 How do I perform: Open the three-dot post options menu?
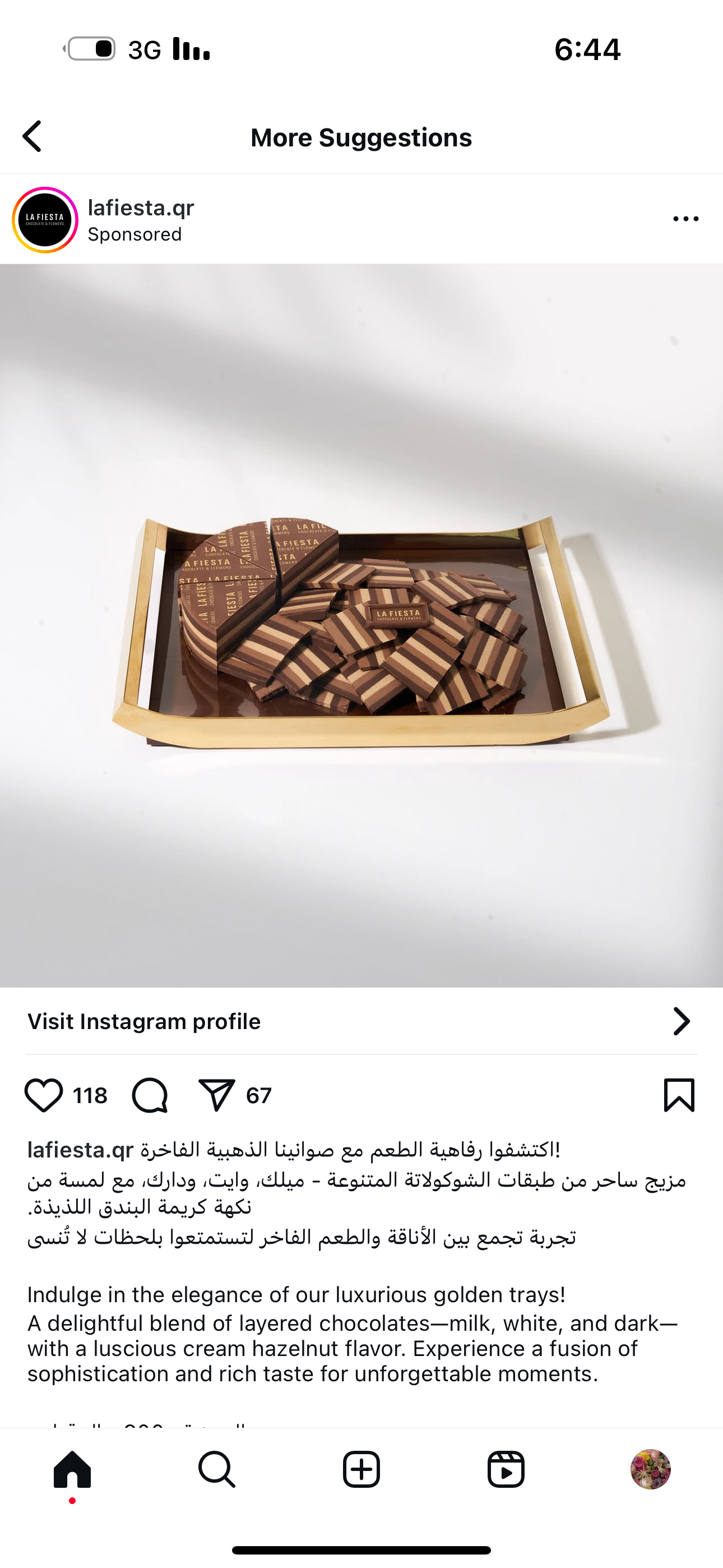pyautogui.click(x=686, y=219)
